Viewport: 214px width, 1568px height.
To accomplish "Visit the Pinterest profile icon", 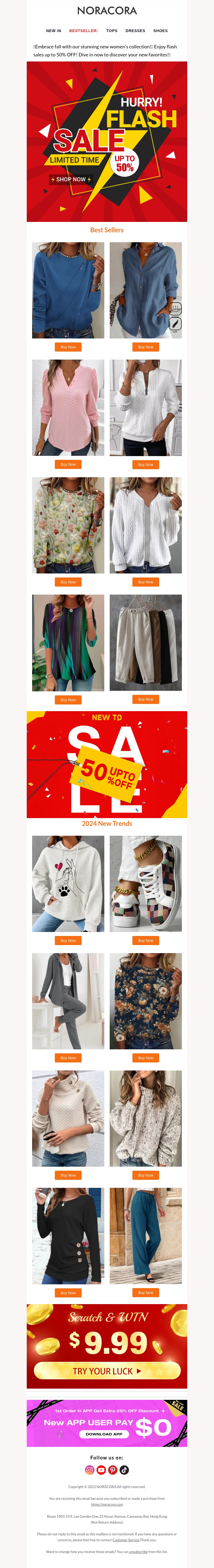I will pyautogui.click(x=113, y=1470).
